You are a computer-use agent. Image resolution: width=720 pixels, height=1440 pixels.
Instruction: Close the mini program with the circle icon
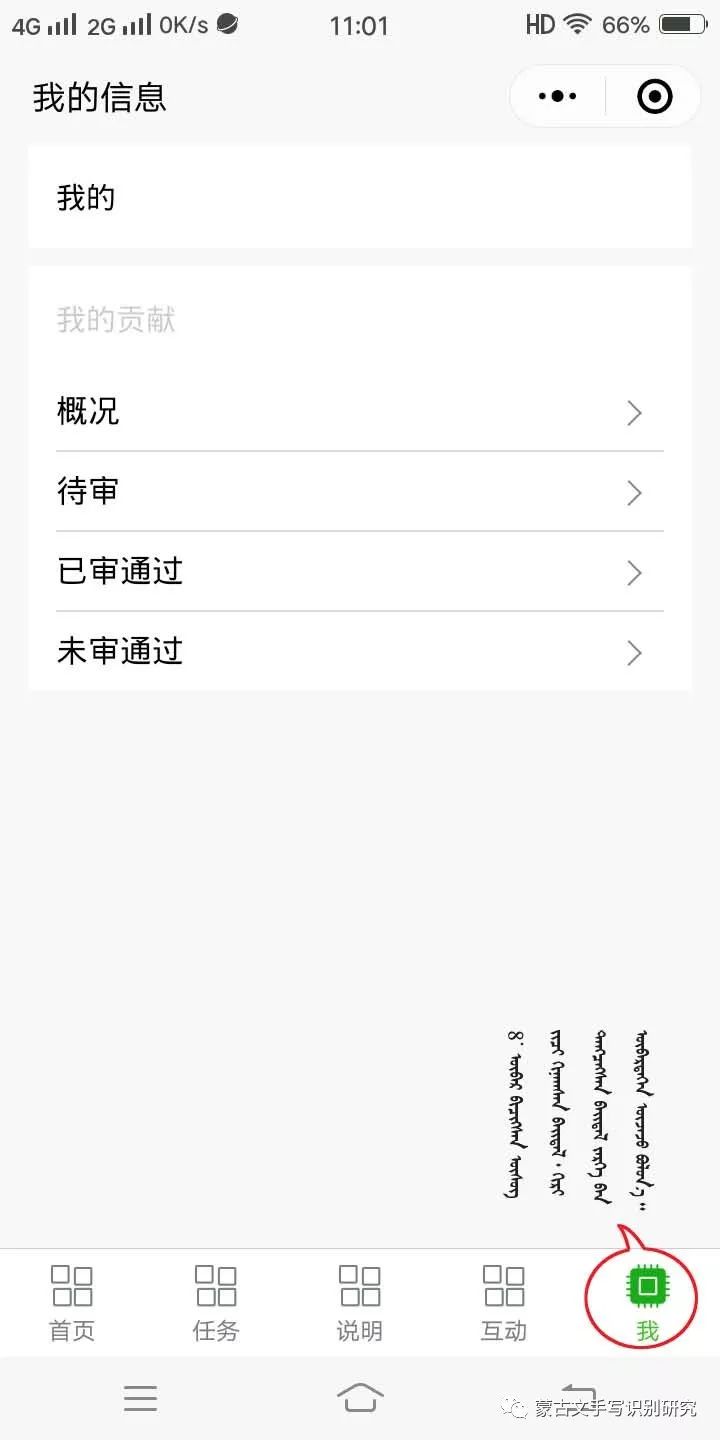655,97
